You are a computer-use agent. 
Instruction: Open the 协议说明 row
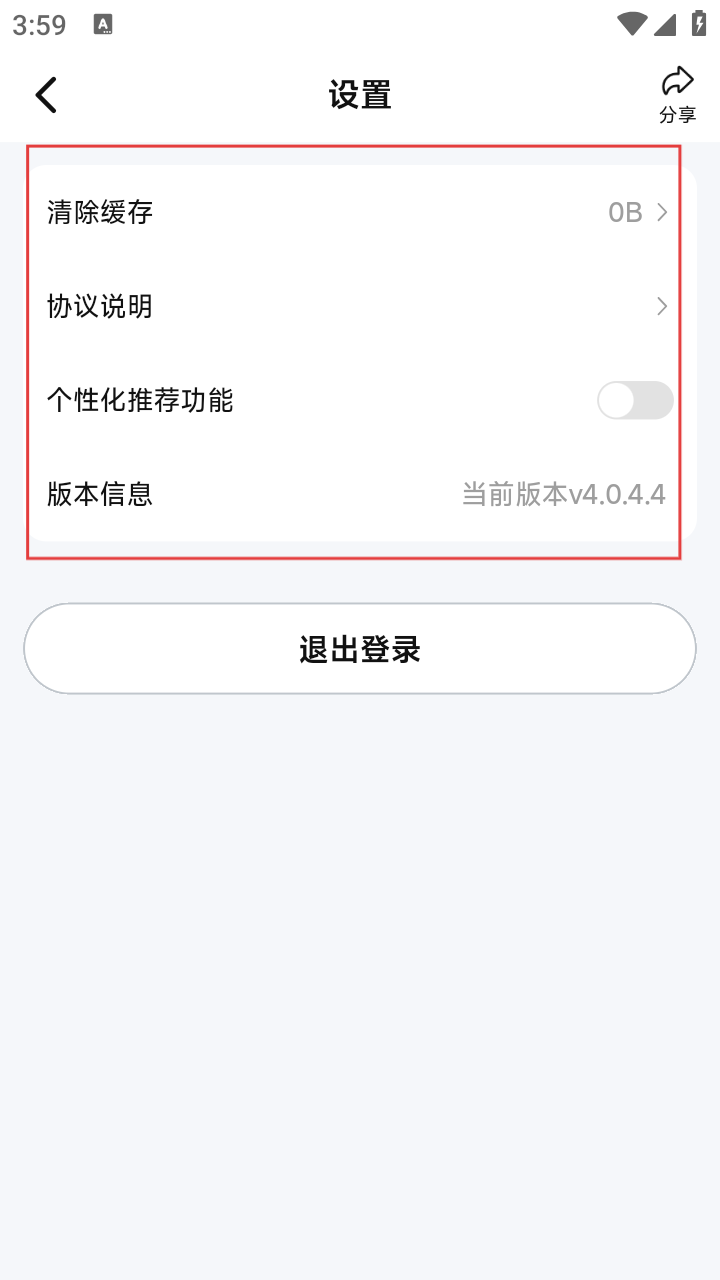360,306
